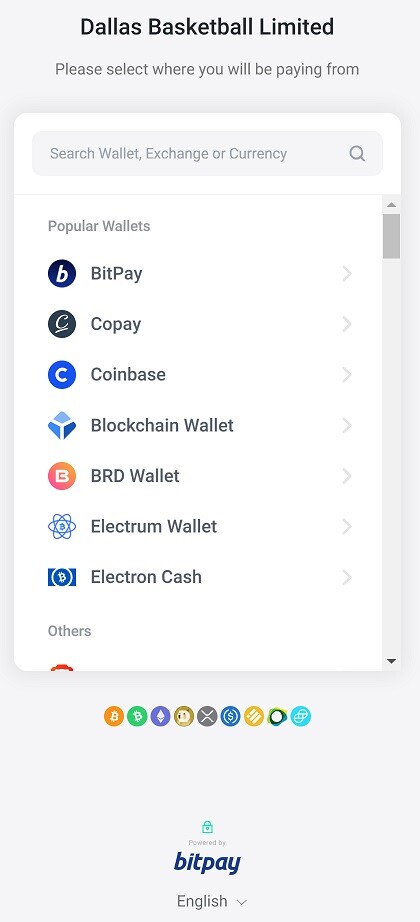Choose Electrum Wallet
420x922 pixels.
[x=200, y=526]
